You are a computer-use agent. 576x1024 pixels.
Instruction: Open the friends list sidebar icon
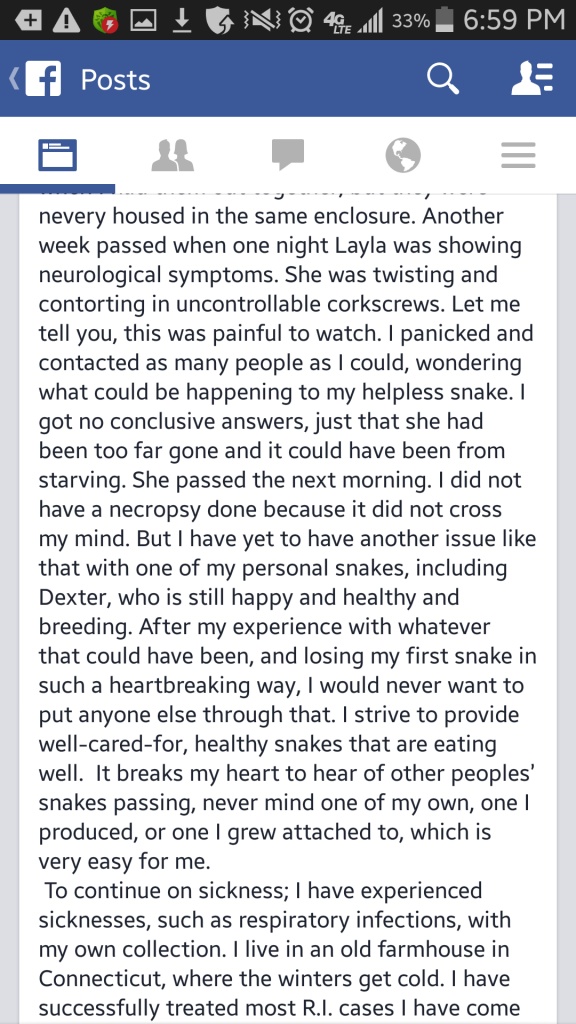[532, 79]
